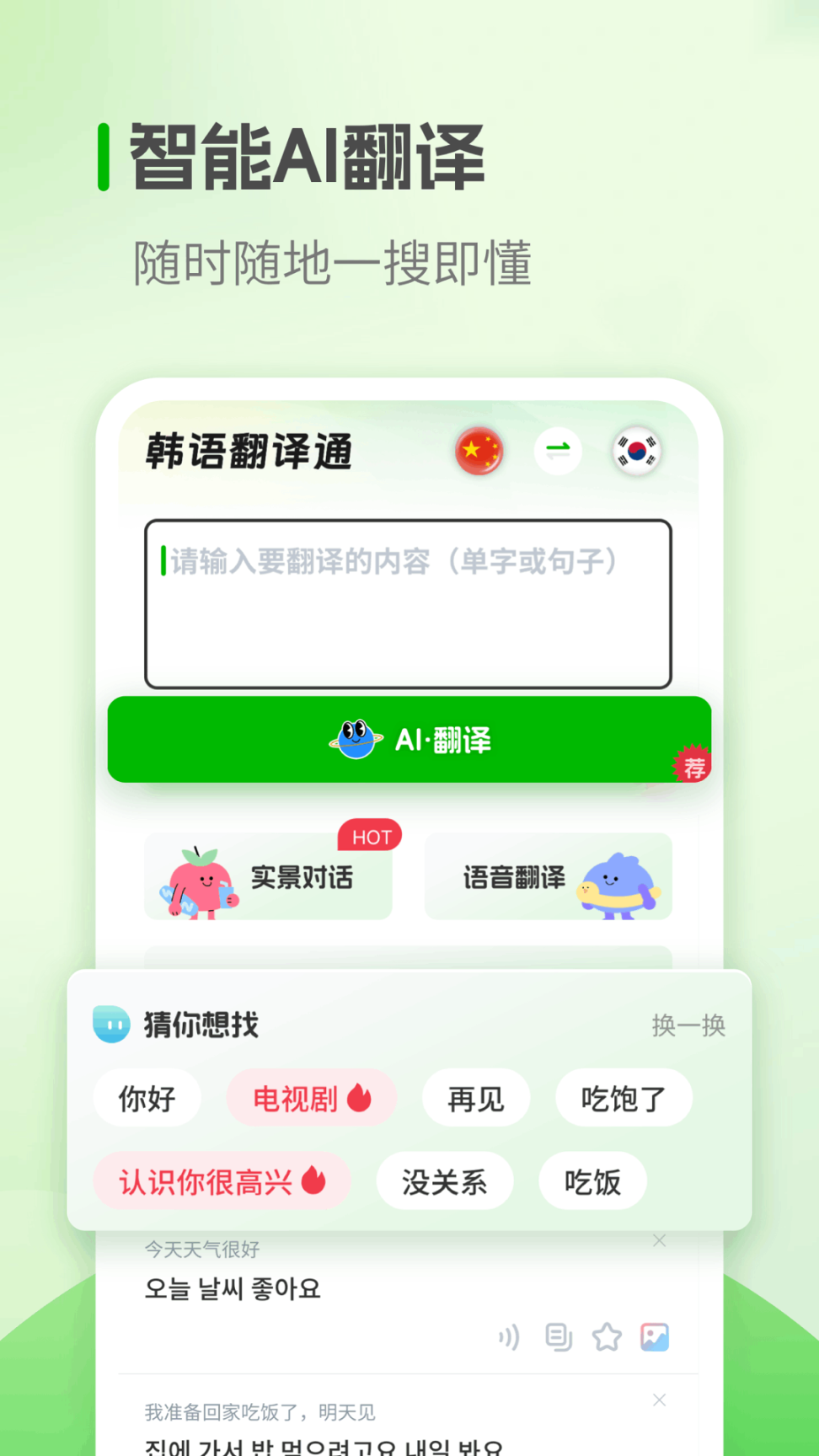819x1456 pixels.
Task: Open the 实景对话 feature
Action: tap(270, 876)
